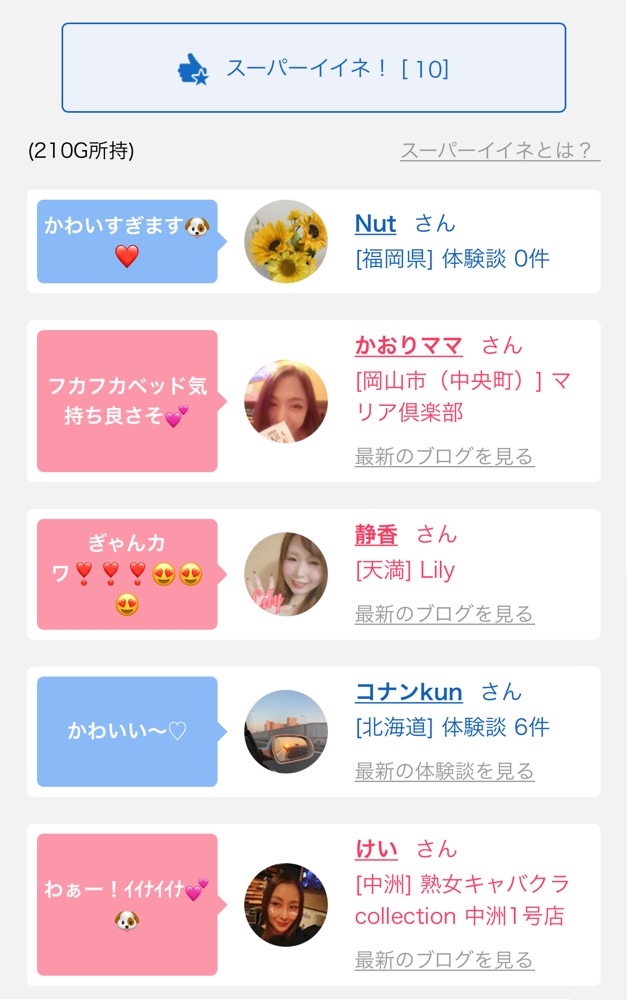Open 静香's profile name link

tap(375, 535)
